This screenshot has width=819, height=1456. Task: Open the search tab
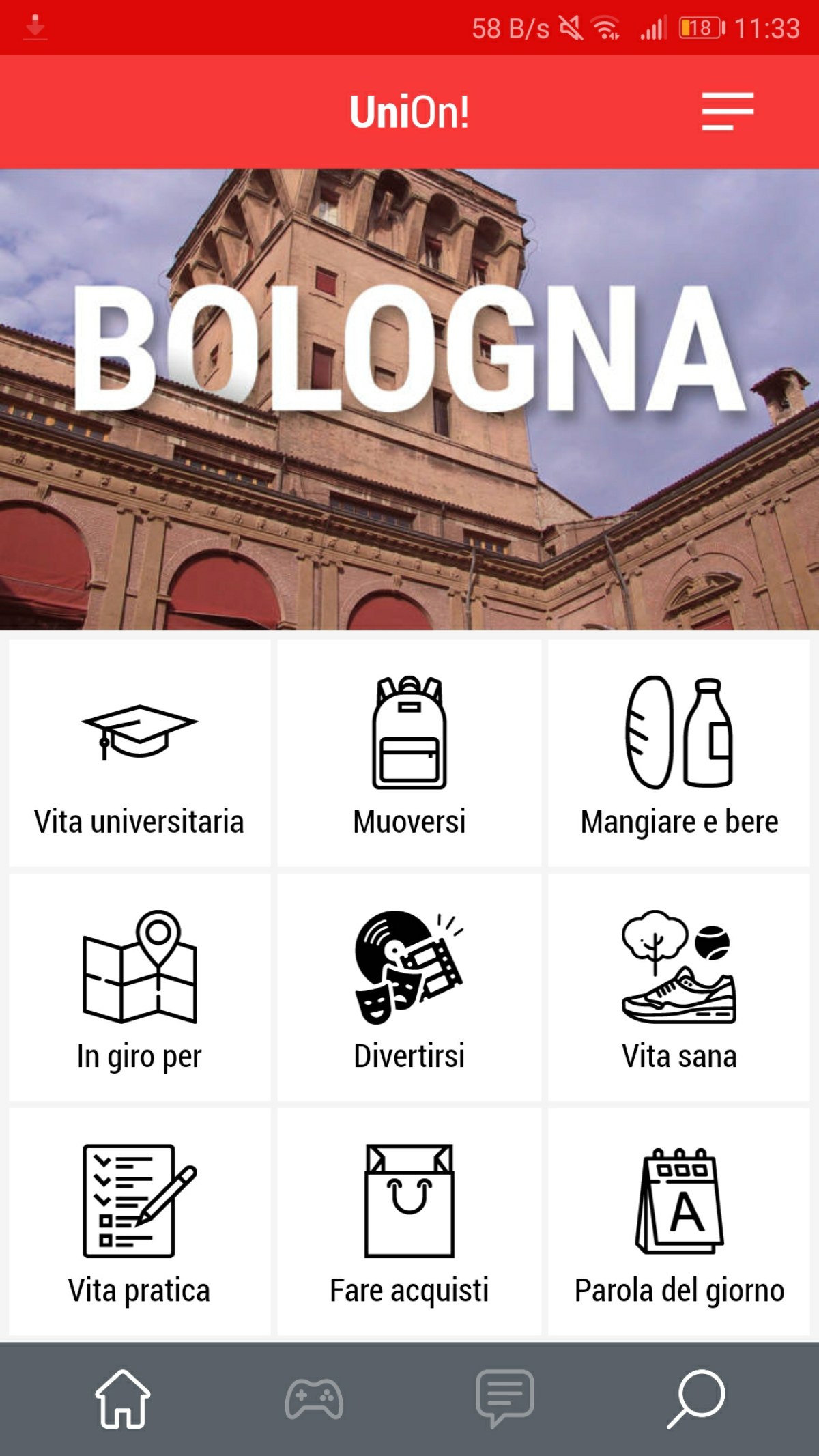pos(696,1399)
